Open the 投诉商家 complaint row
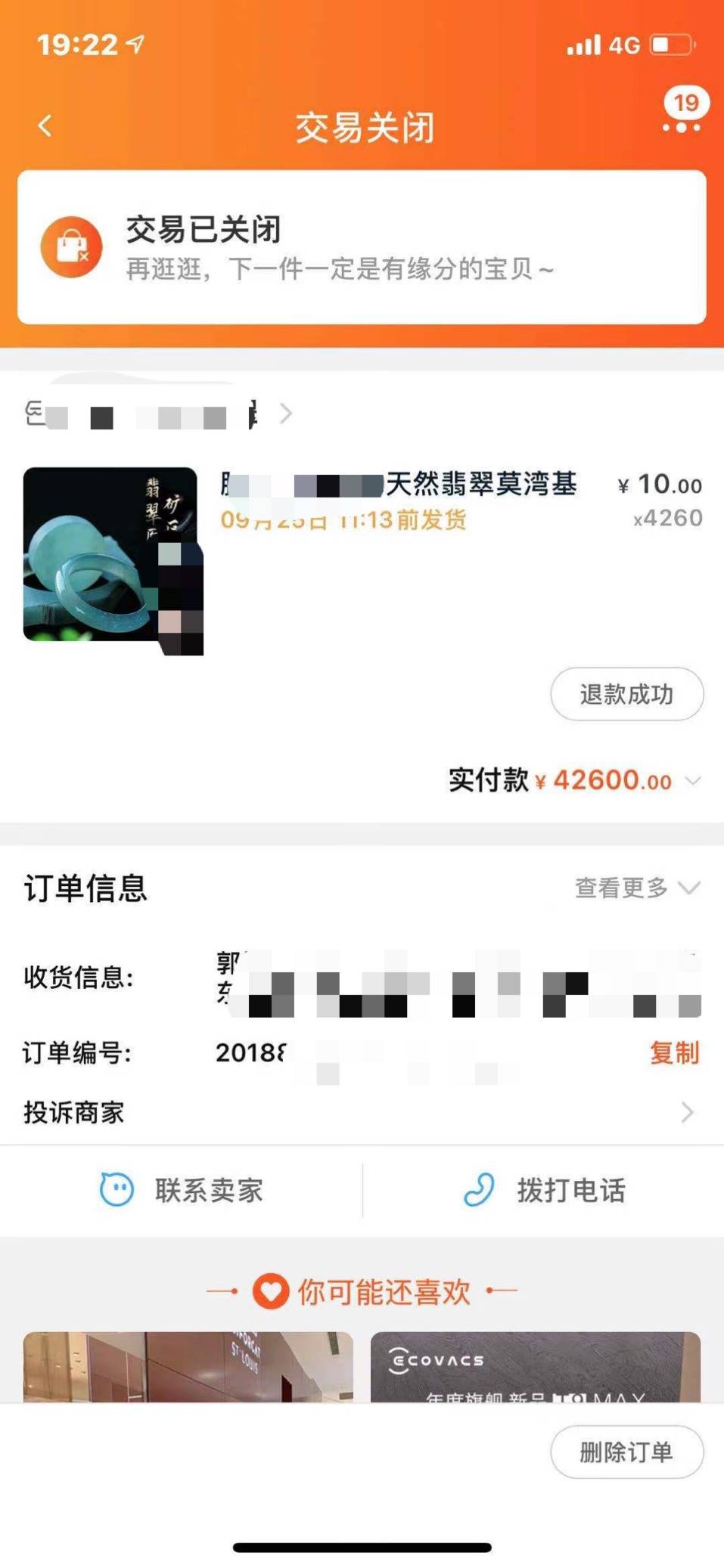724x1568 pixels. 362,1112
